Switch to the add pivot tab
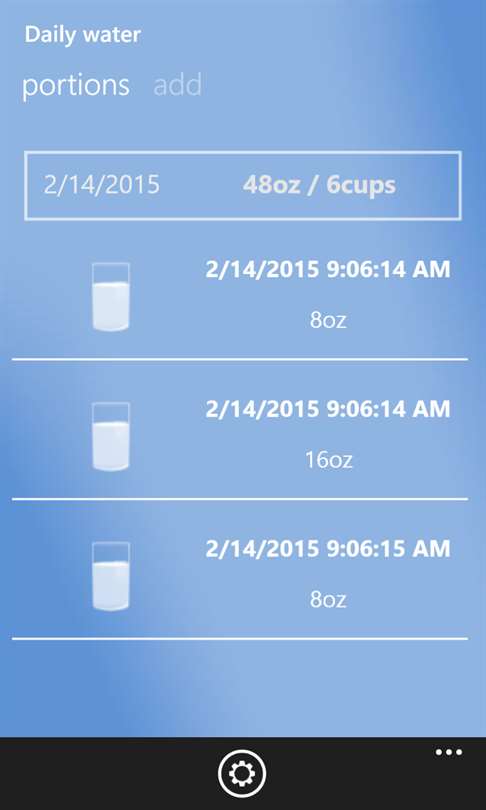486x810 pixels. pos(177,84)
